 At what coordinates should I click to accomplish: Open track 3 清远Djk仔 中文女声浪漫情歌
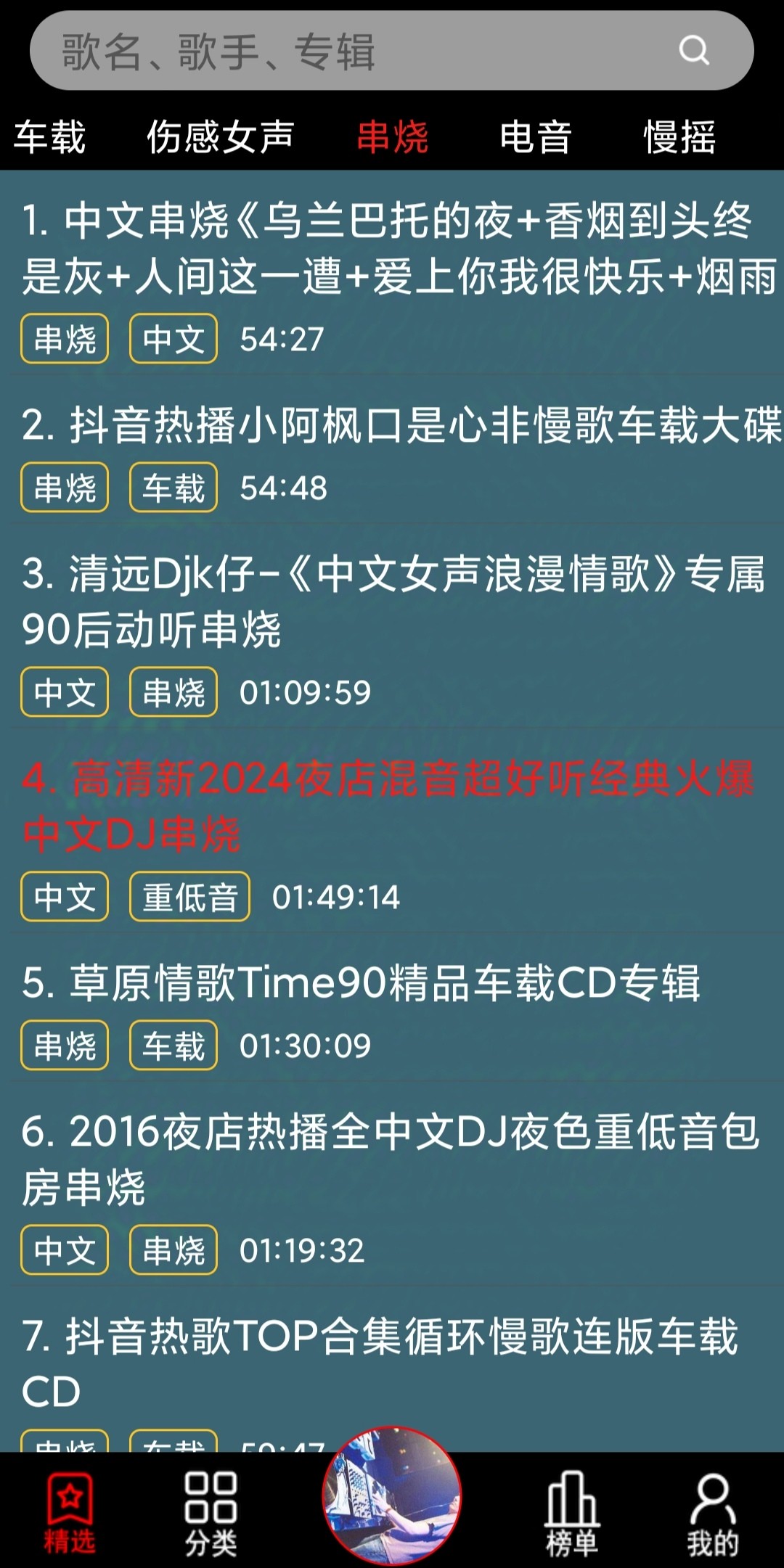(392, 601)
